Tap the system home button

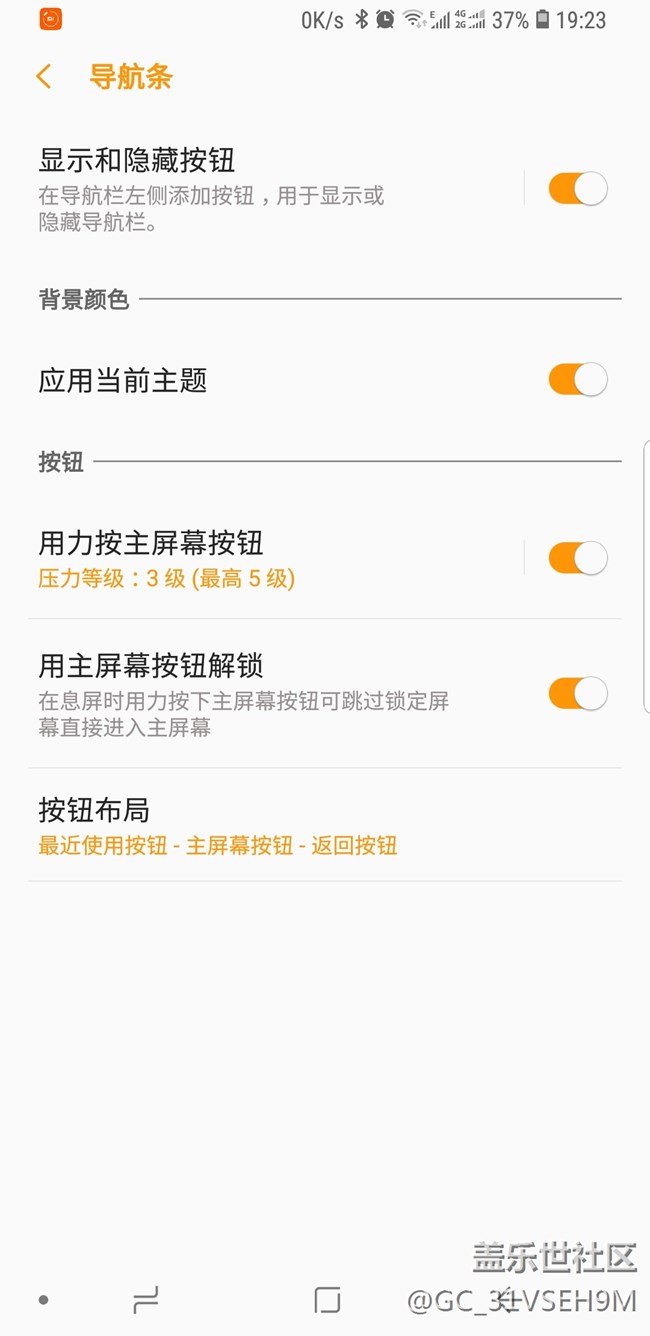[x=327, y=1300]
